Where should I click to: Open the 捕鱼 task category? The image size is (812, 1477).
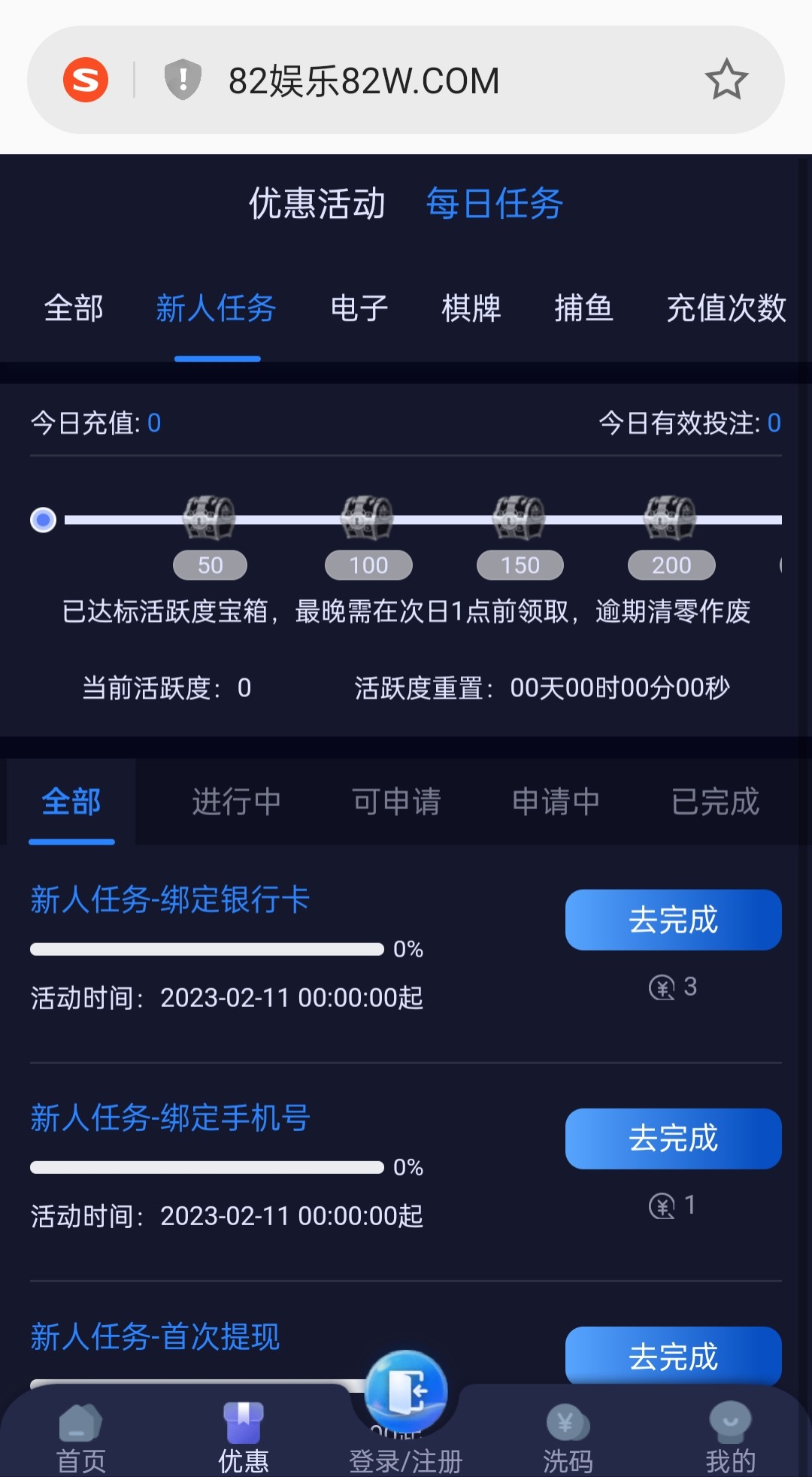(583, 308)
